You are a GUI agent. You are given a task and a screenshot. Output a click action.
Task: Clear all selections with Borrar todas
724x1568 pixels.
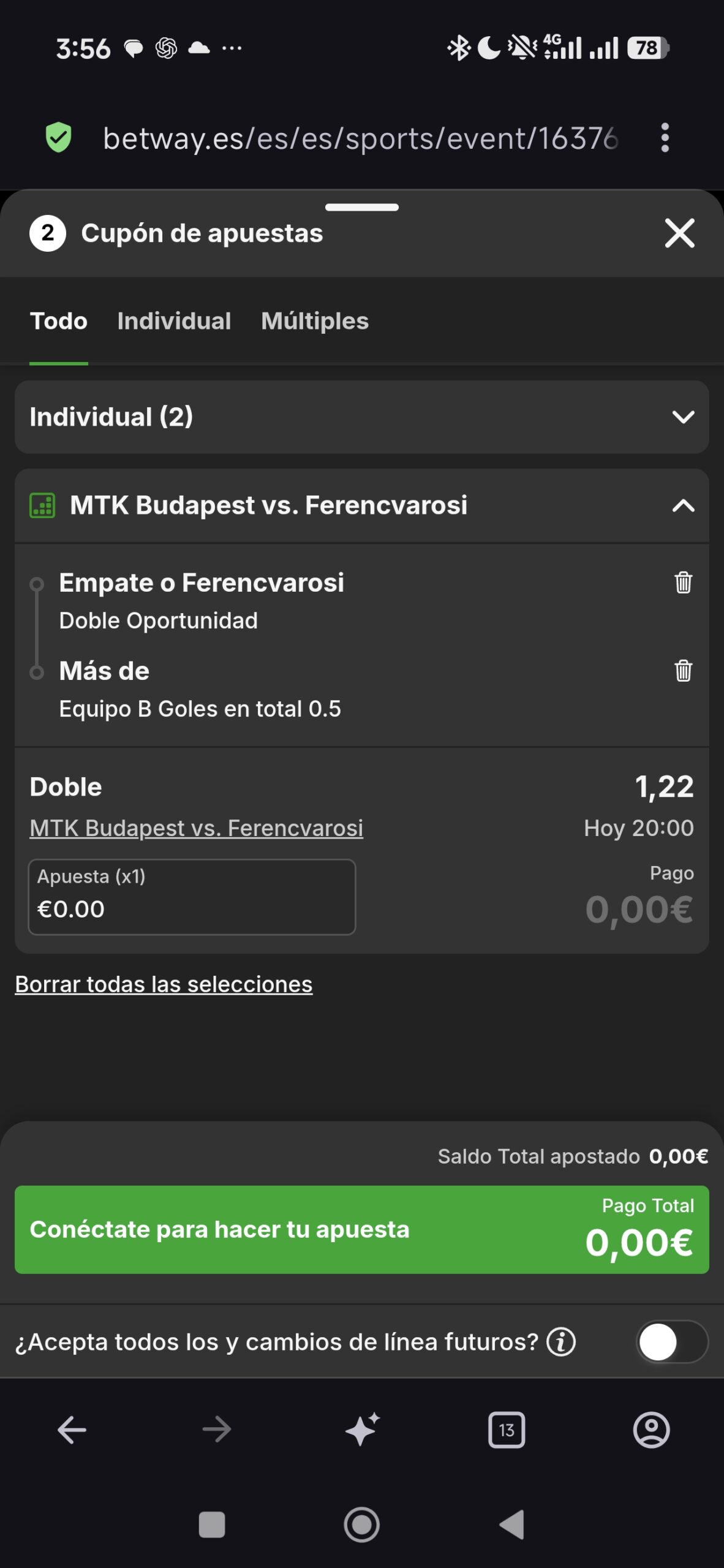click(x=164, y=984)
